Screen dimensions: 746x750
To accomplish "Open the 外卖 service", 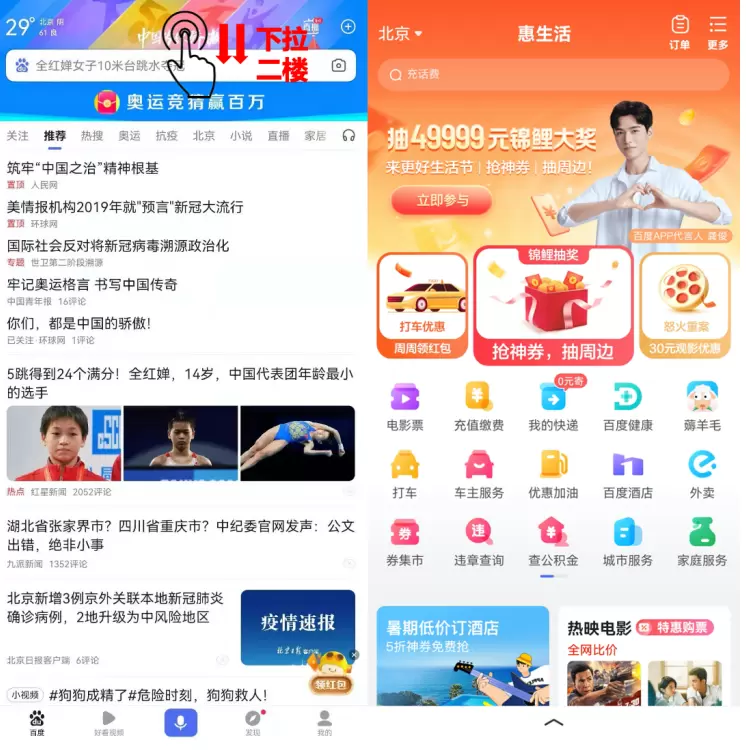I will pyautogui.click(x=702, y=475).
